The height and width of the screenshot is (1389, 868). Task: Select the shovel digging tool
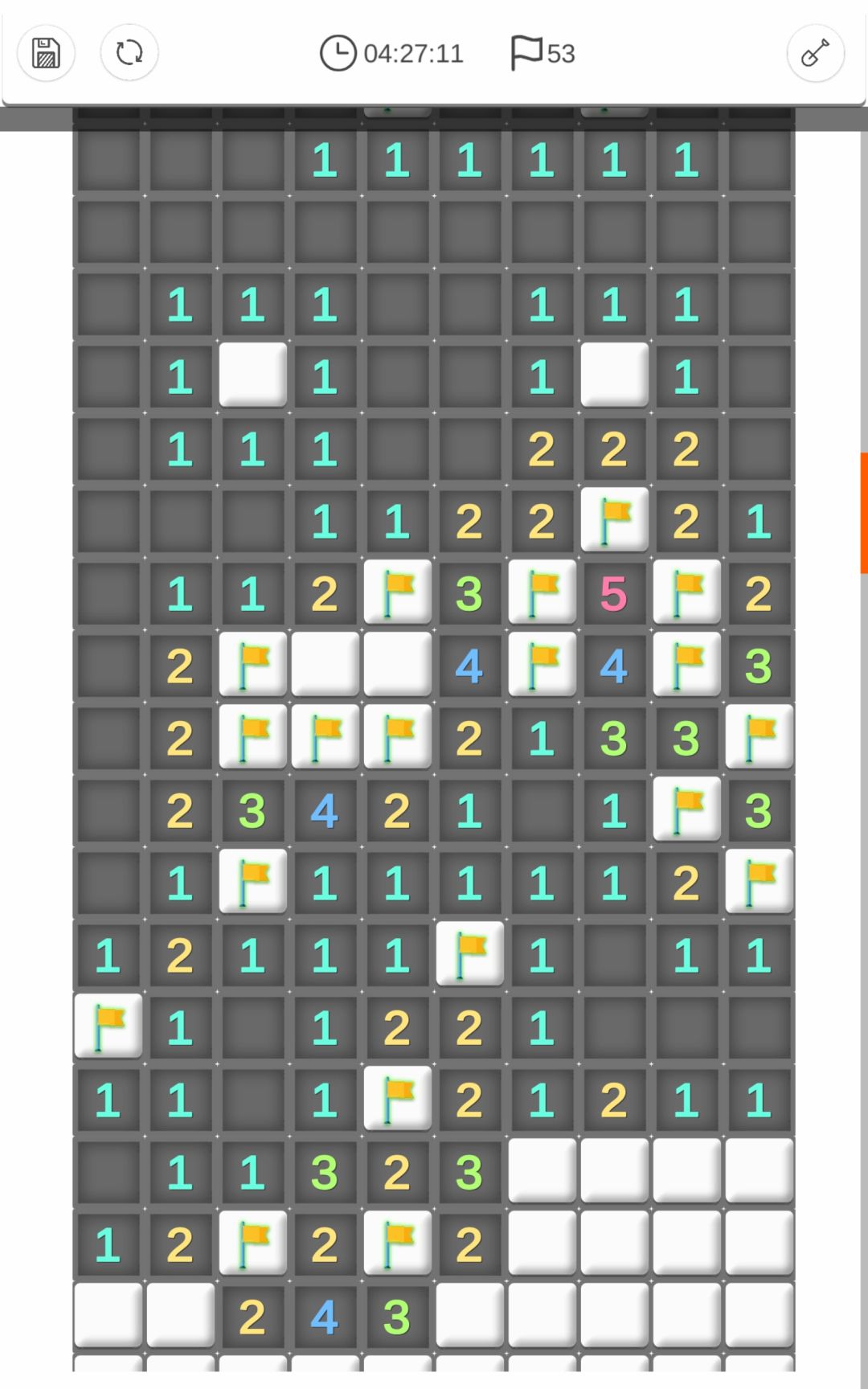[817, 53]
